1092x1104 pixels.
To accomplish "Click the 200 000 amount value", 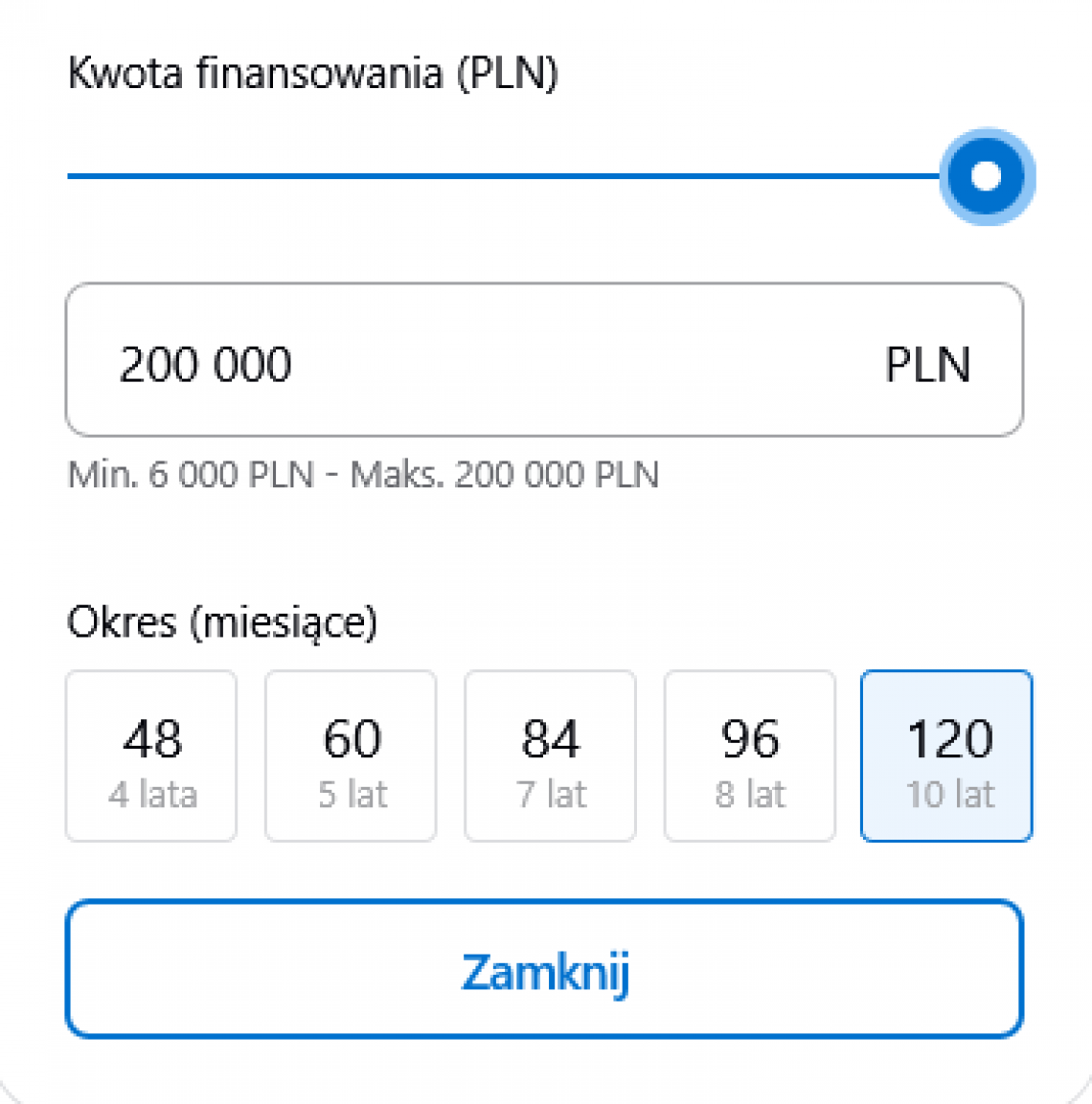I will [x=204, y=364].
